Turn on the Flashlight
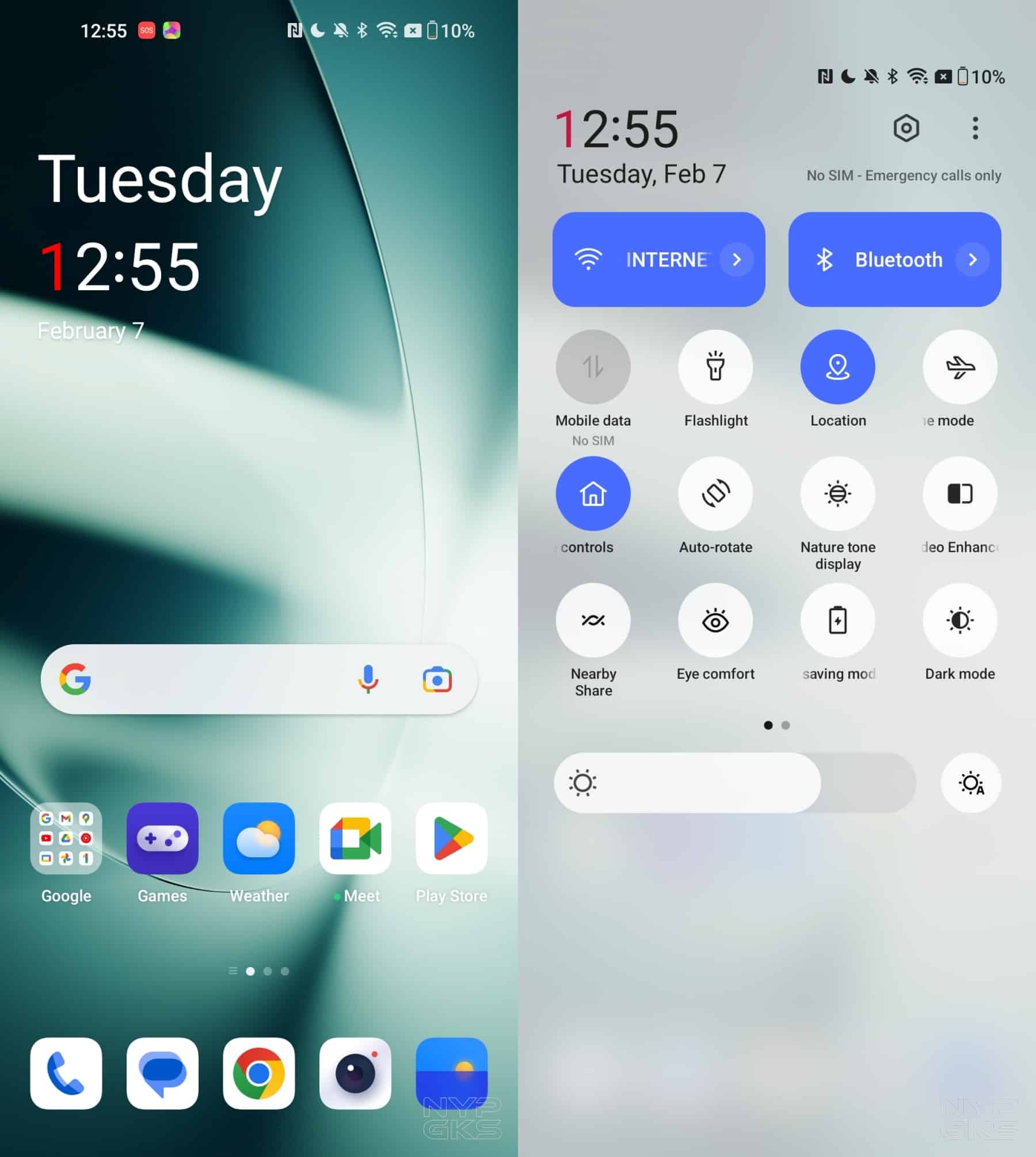 tap(715, 367)
